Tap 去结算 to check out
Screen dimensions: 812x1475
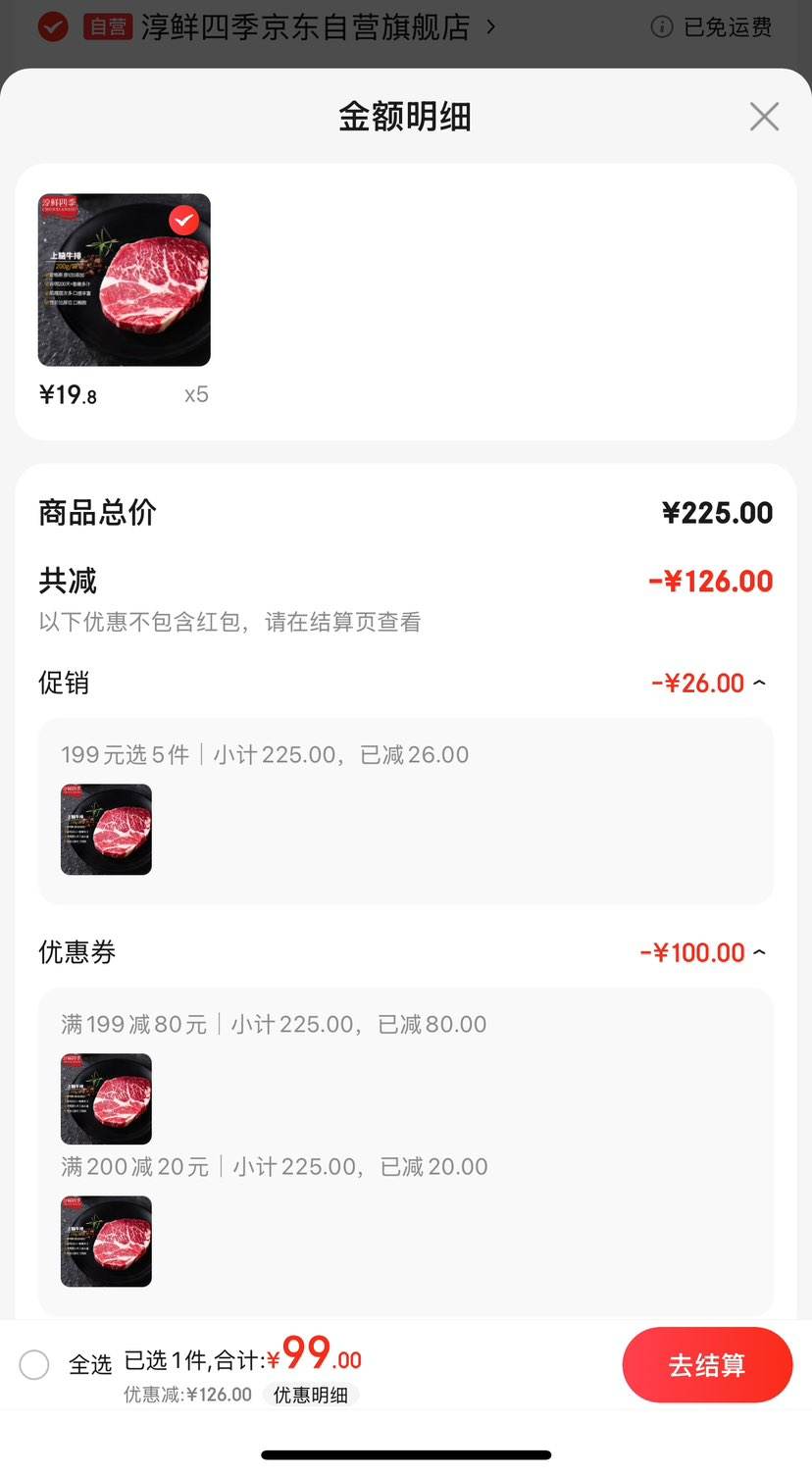pos(707,1365)
